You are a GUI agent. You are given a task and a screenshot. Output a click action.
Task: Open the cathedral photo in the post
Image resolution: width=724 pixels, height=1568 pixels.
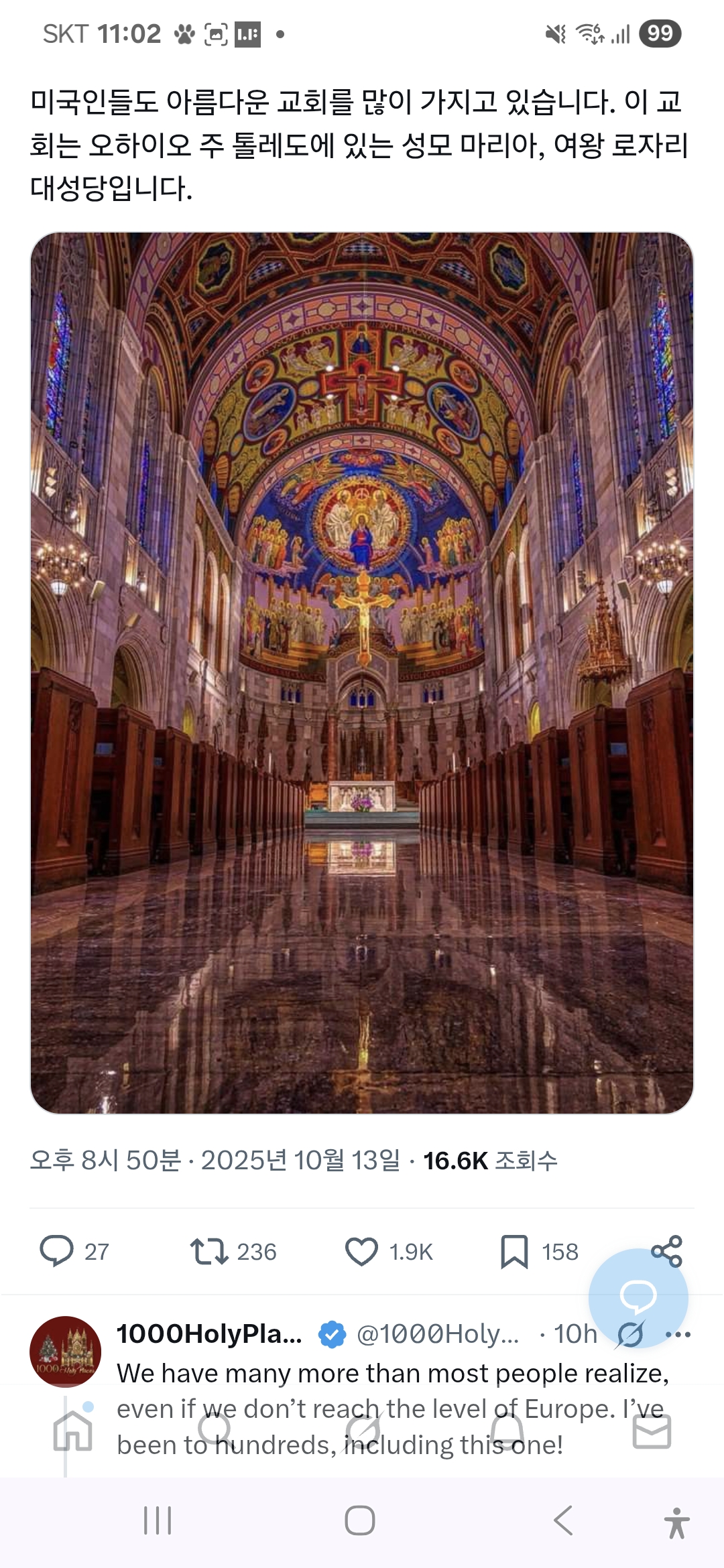[x=362, y=673]
